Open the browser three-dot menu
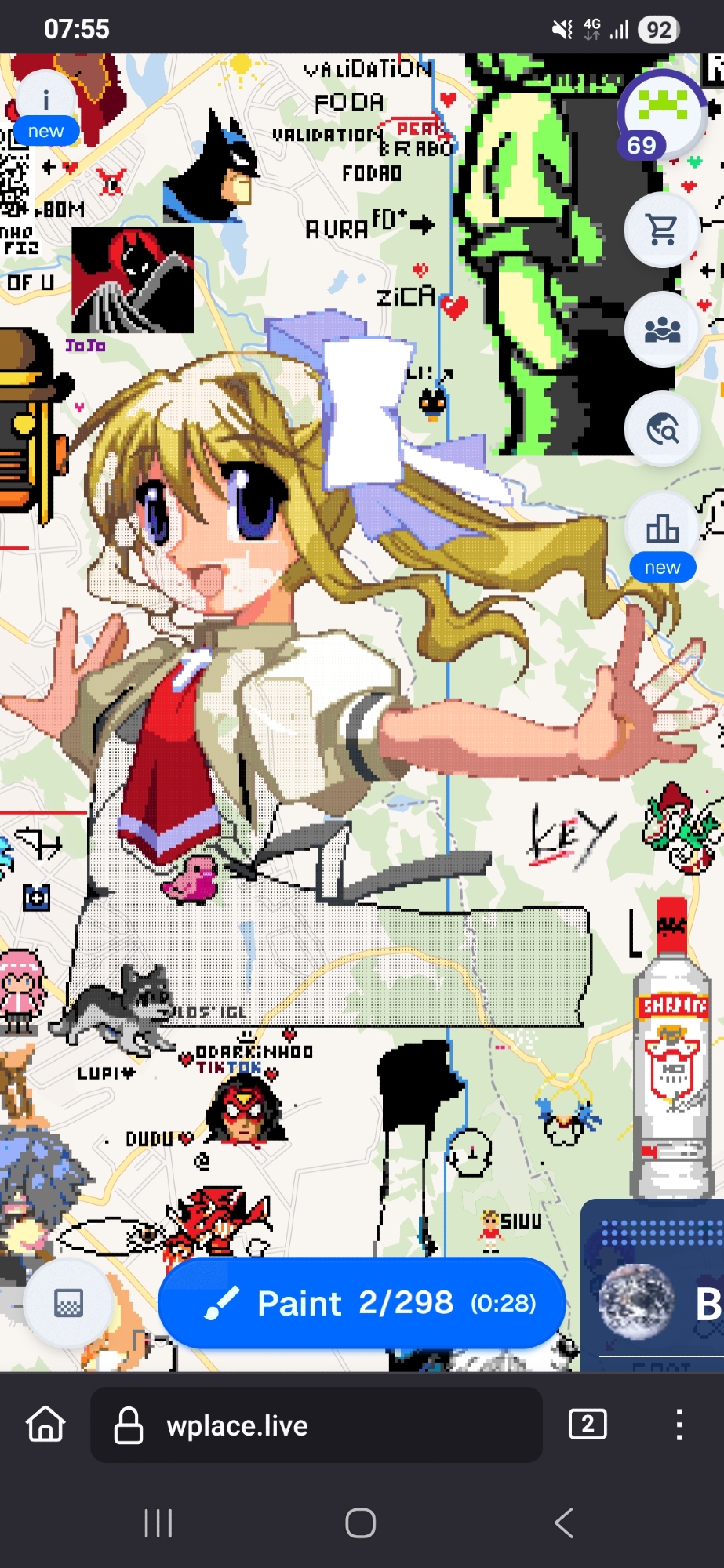Screen dimensions: 724x1568 point(679,1425)
